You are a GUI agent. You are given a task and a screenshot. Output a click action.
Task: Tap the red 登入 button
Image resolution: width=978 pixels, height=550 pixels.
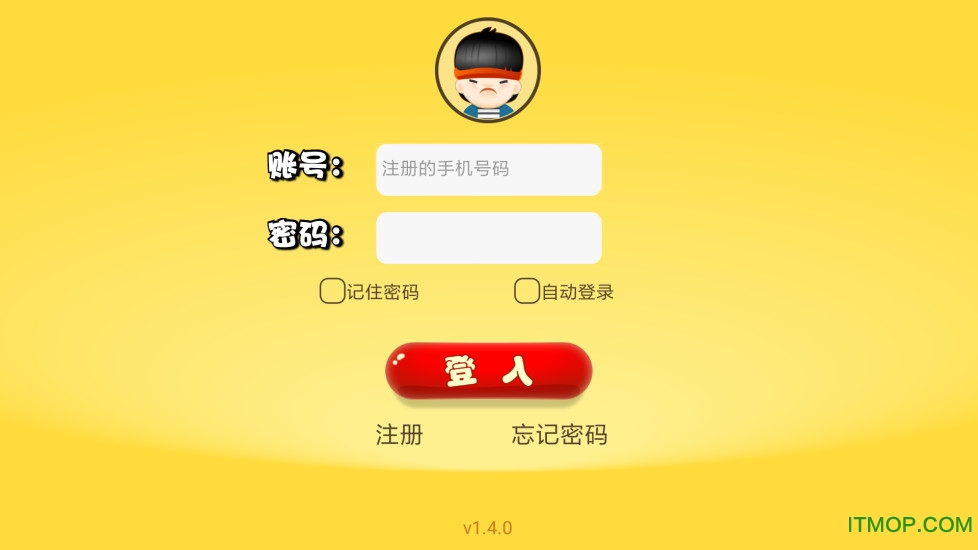point(488,371)
